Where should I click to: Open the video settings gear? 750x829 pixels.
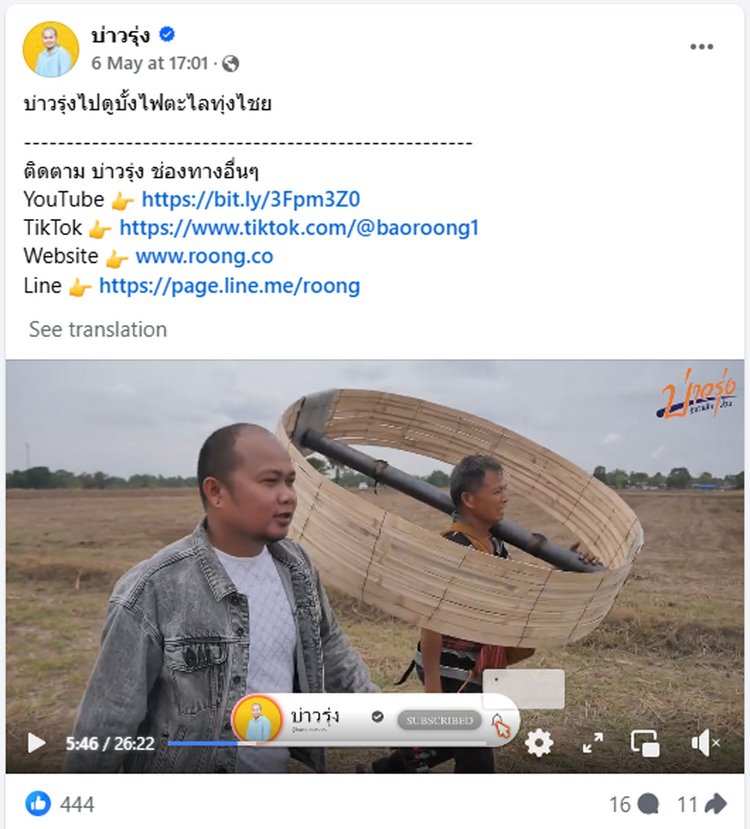coord(539,743)
